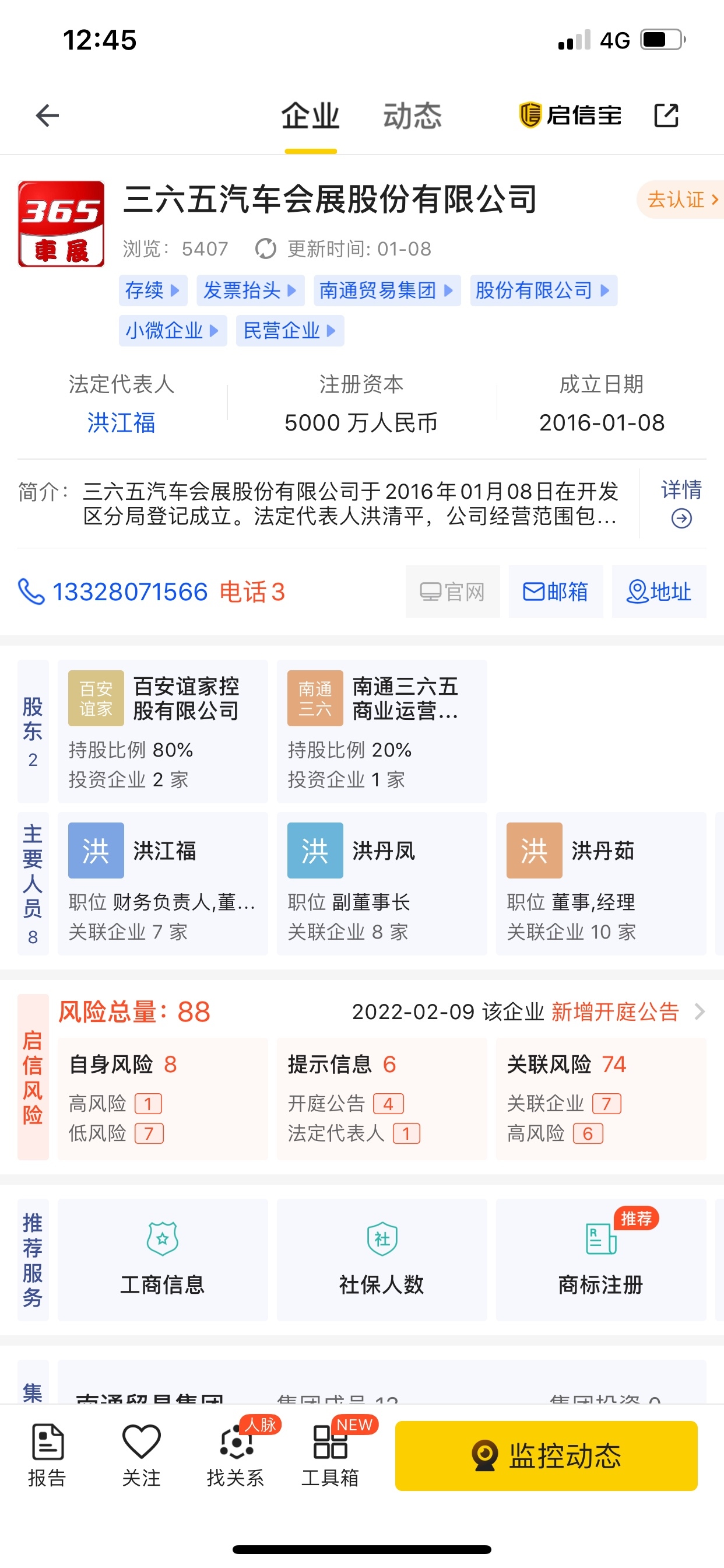Viewport: 724px width, 1568px height.
Task: Open 找关系 in bottom bar
Action: (236, 1455)
